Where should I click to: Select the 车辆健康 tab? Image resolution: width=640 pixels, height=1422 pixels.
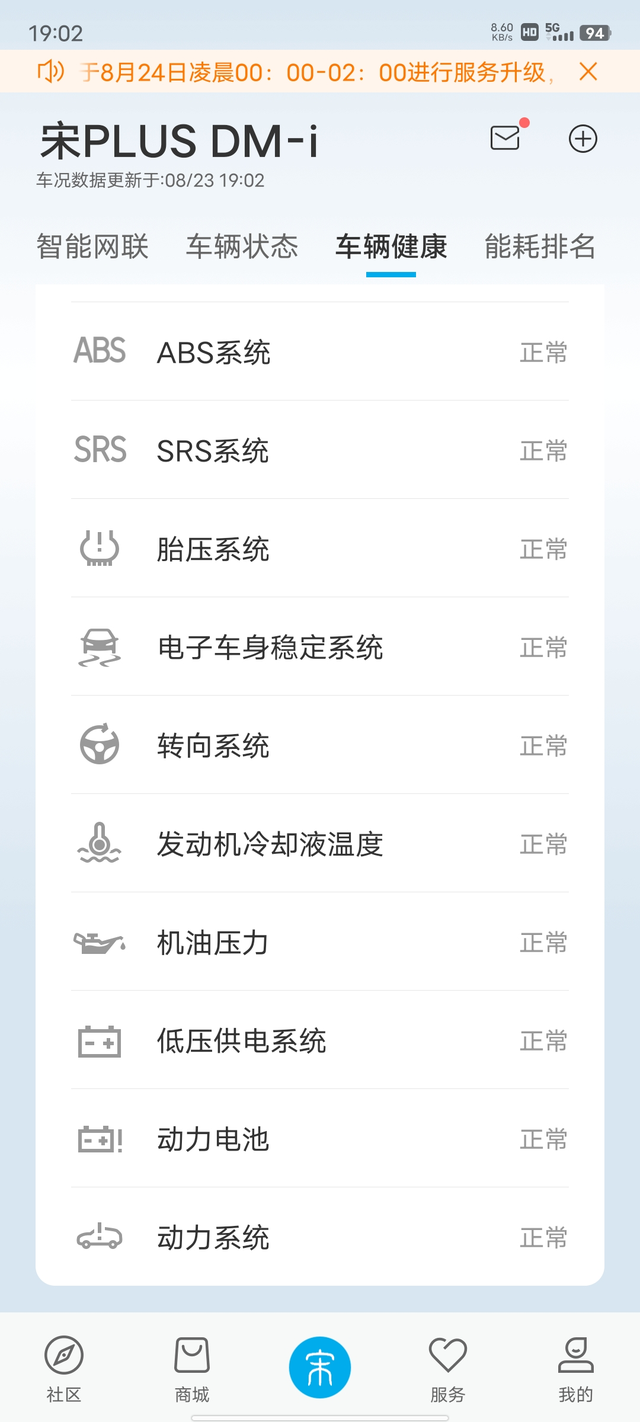391,246
